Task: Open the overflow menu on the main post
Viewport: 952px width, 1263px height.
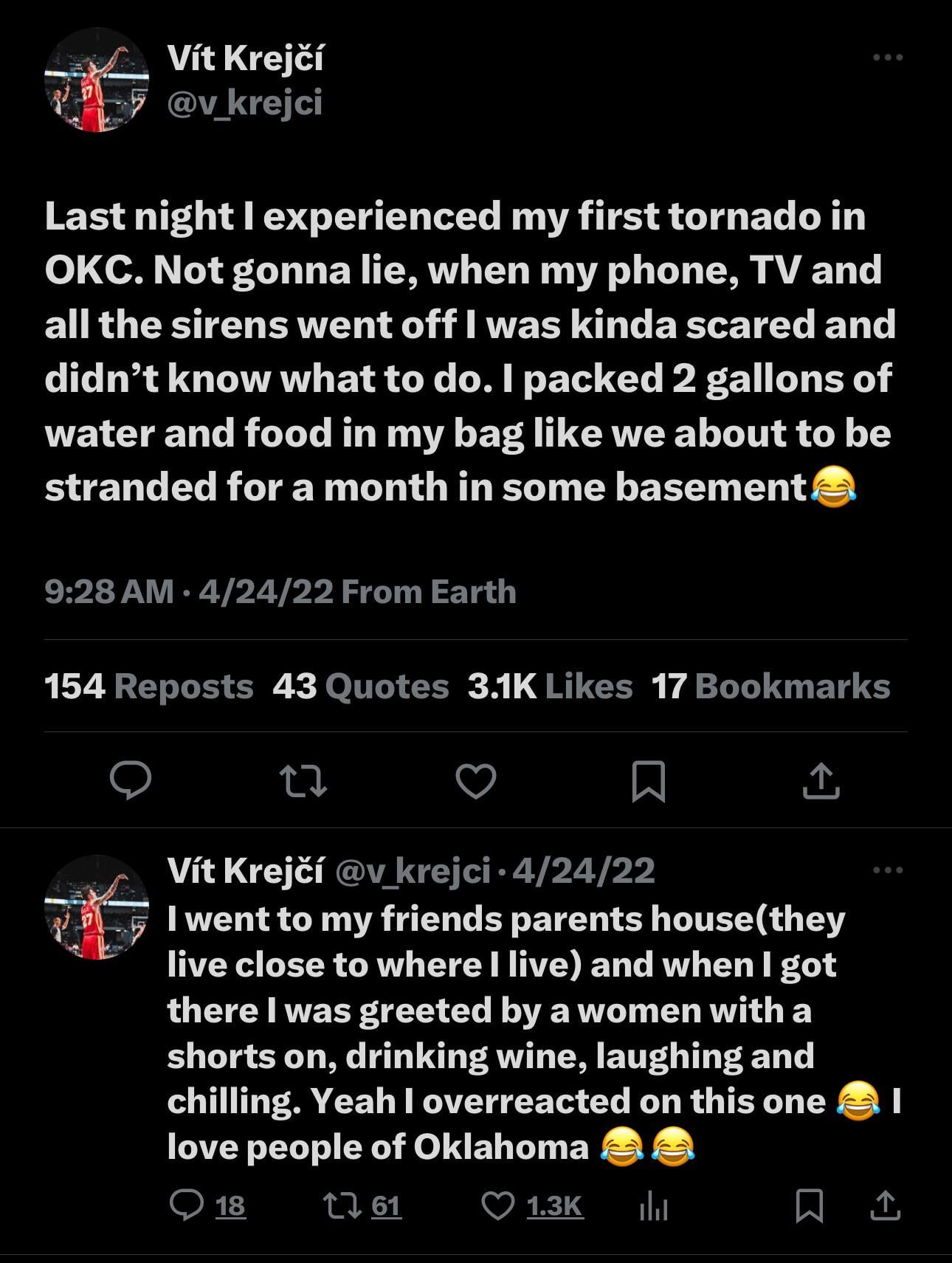Action: point(887,58)
